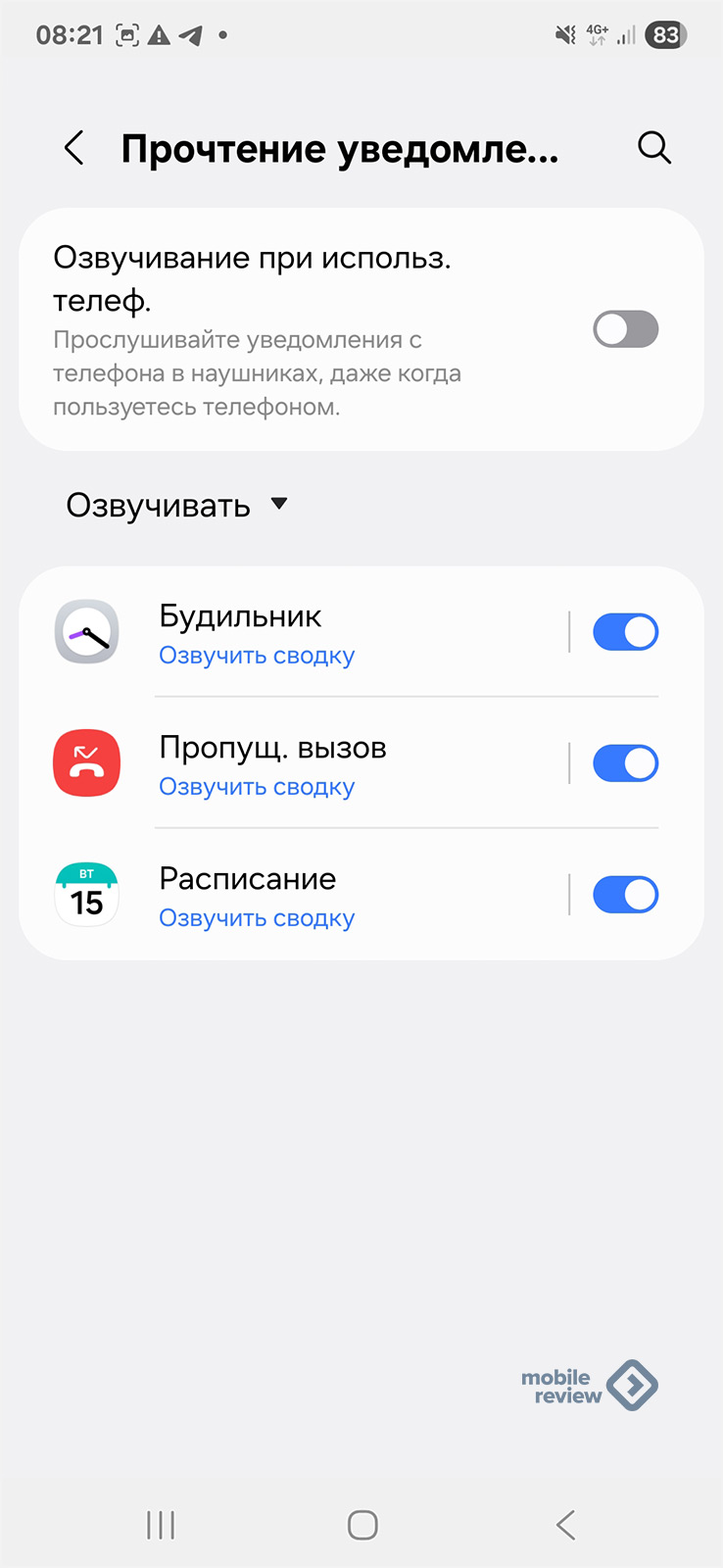
Task: Open recent apps from navigation bar
Action: point(161,1525)
